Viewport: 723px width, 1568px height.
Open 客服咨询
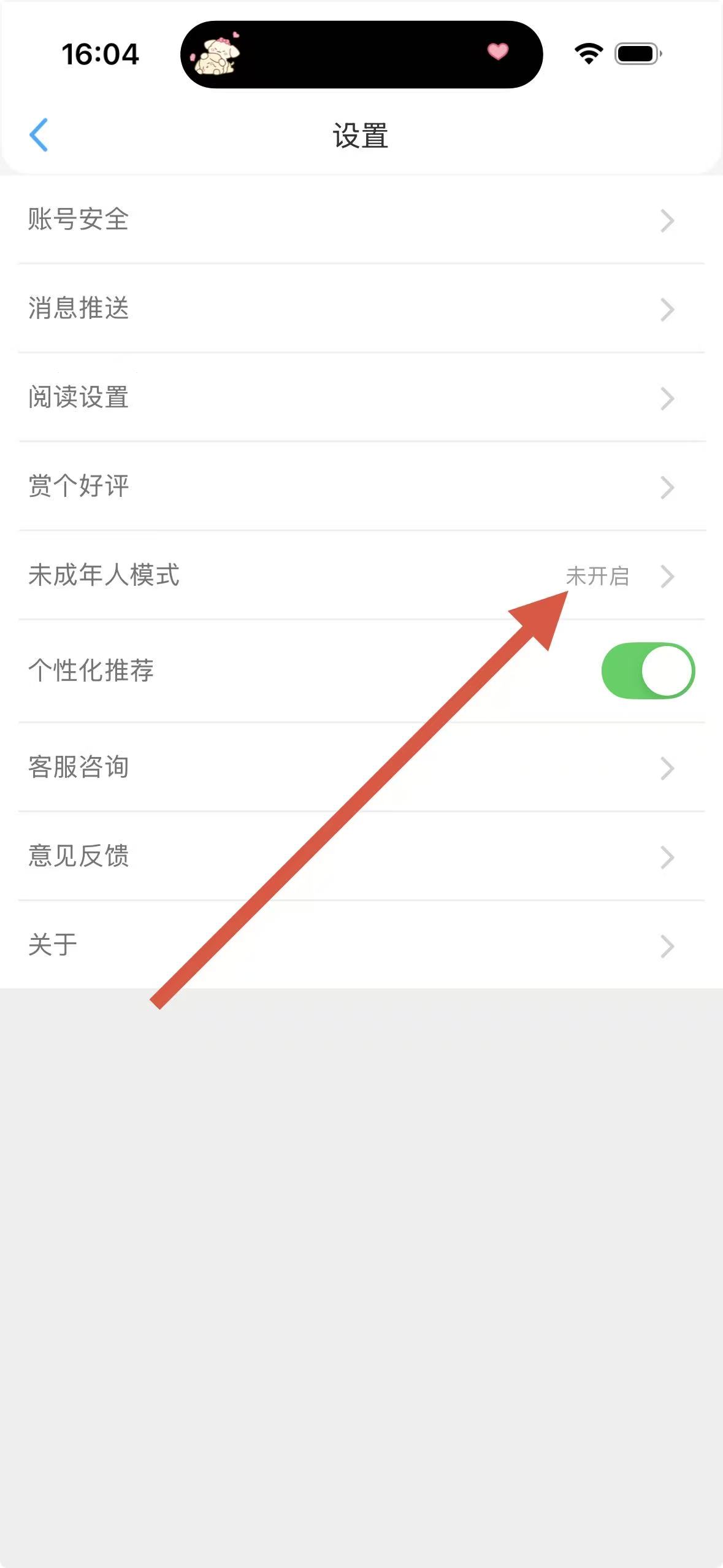coord(361,767)
